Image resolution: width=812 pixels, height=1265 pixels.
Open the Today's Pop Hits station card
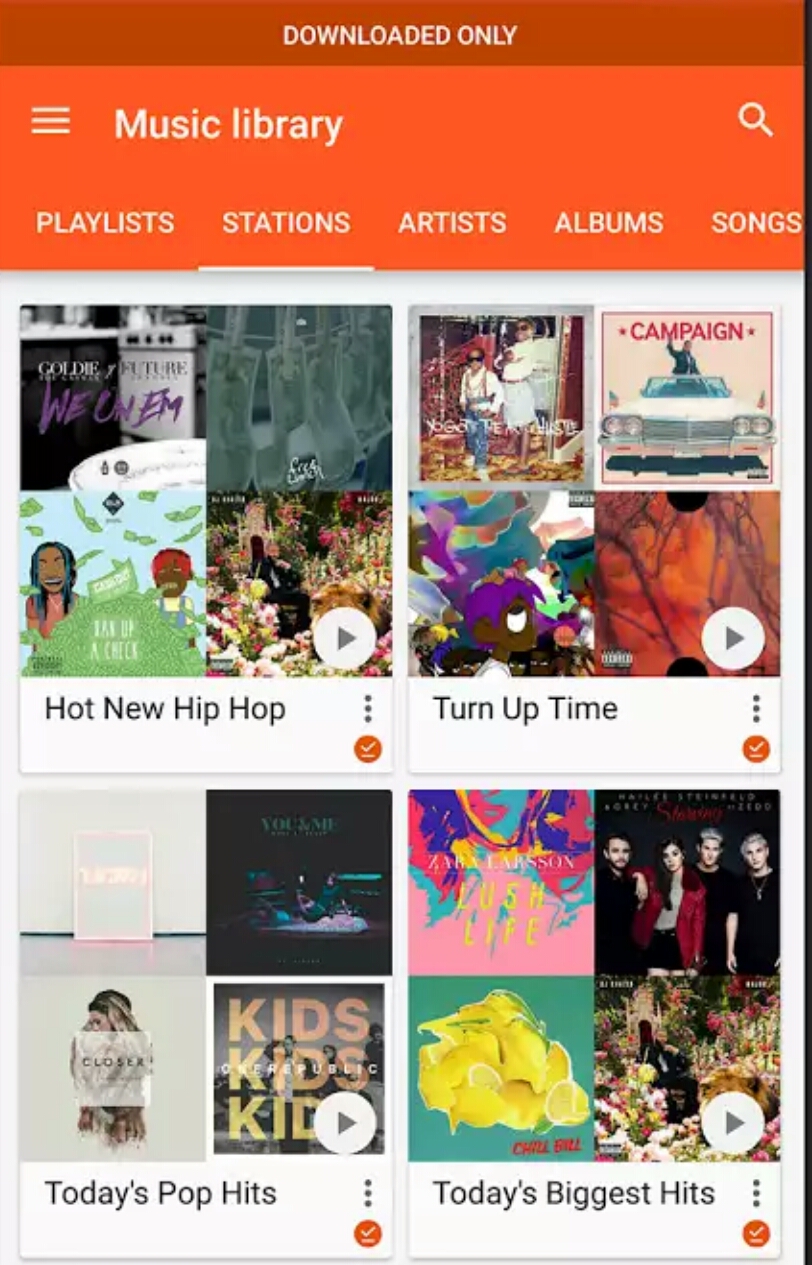tap(160, 1193)
